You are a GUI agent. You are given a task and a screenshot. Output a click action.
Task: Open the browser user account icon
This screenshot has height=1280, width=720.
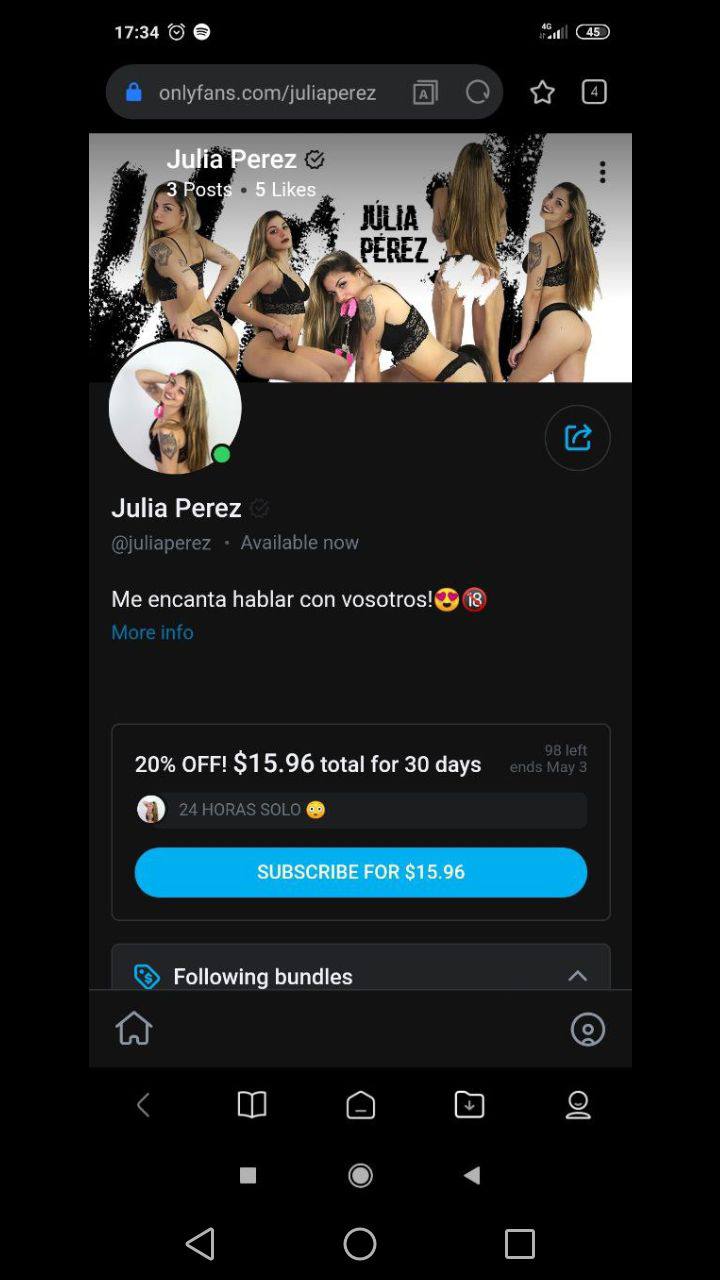pyautogui.click(x=578, y=1105)
